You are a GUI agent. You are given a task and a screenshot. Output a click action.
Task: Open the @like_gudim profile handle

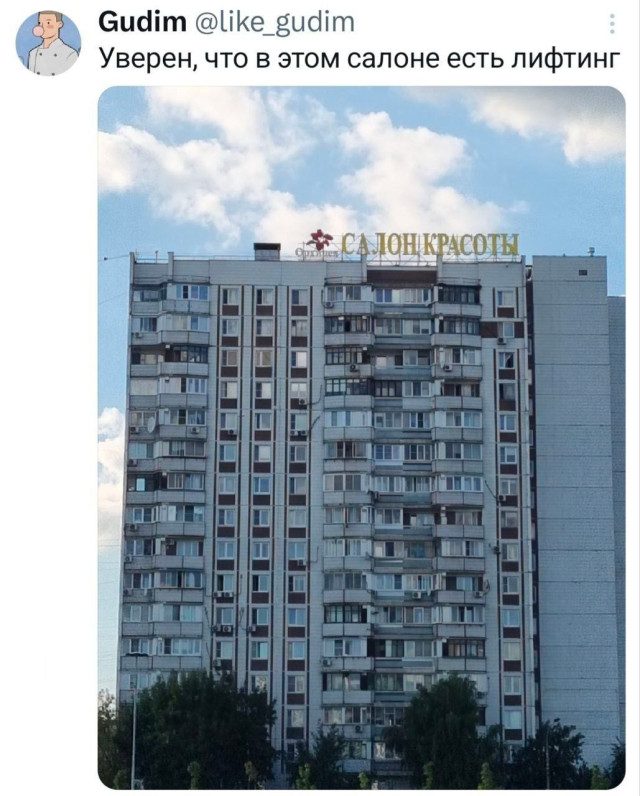coord(274,22)
